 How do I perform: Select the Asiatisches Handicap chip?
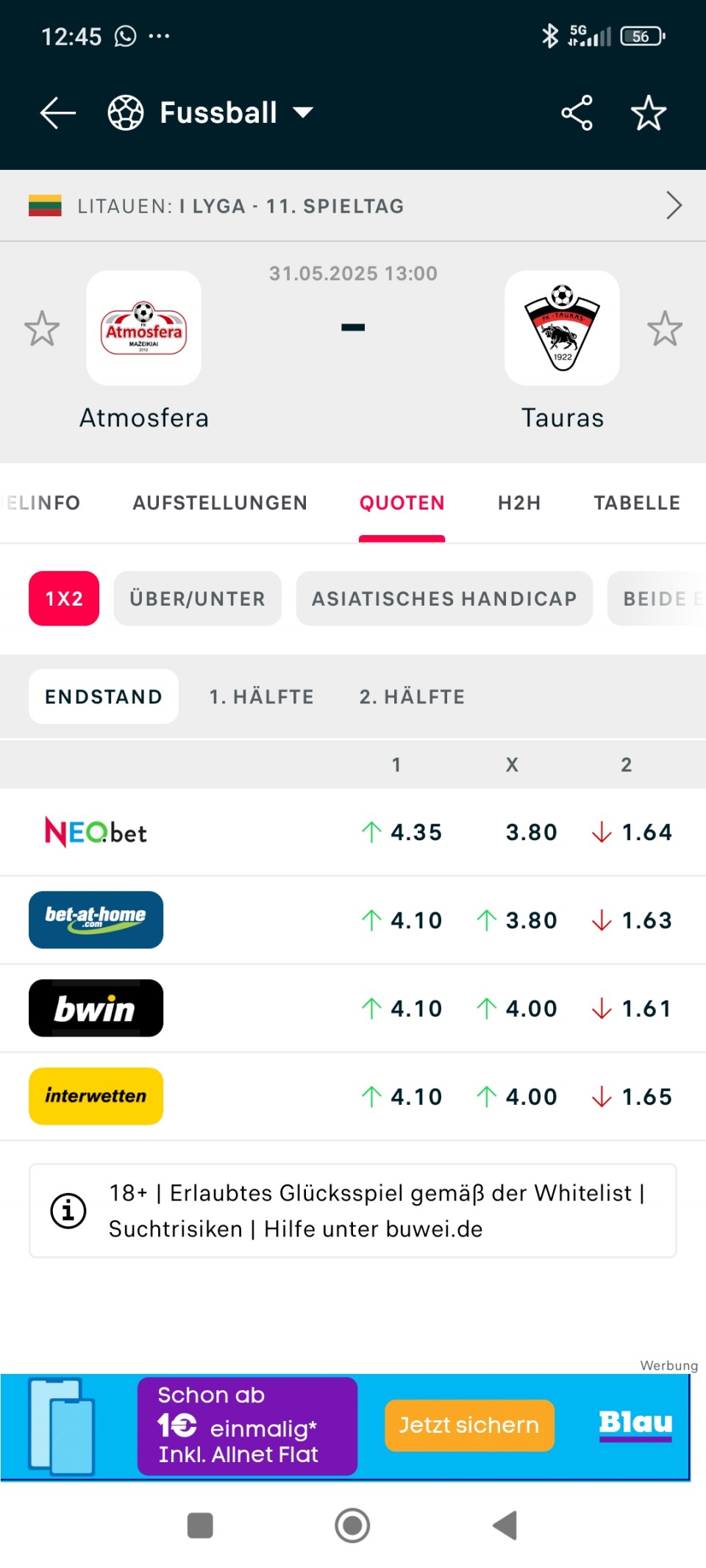click(x=444, y=598)
